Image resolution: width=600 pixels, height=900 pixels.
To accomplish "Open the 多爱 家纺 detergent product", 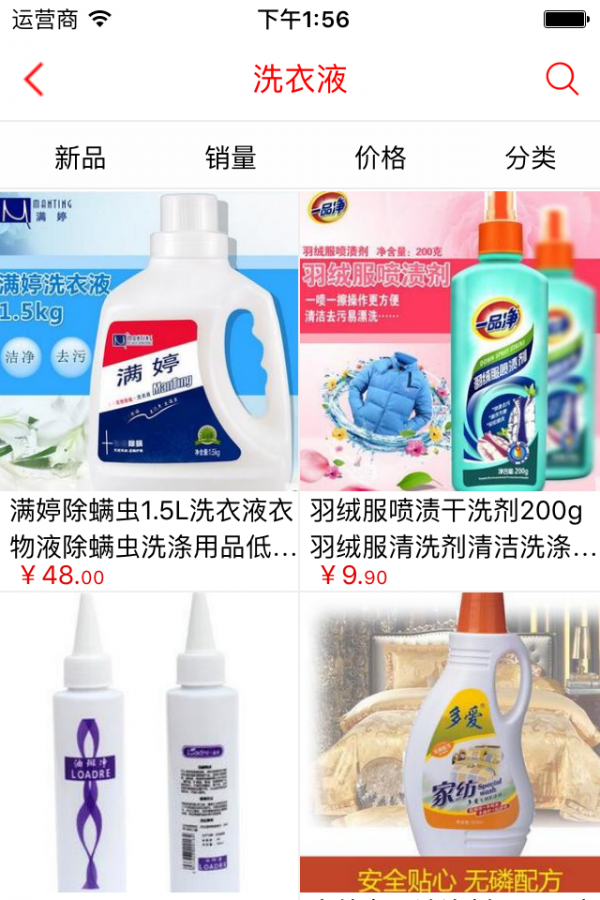I will (x=450, y=745).
